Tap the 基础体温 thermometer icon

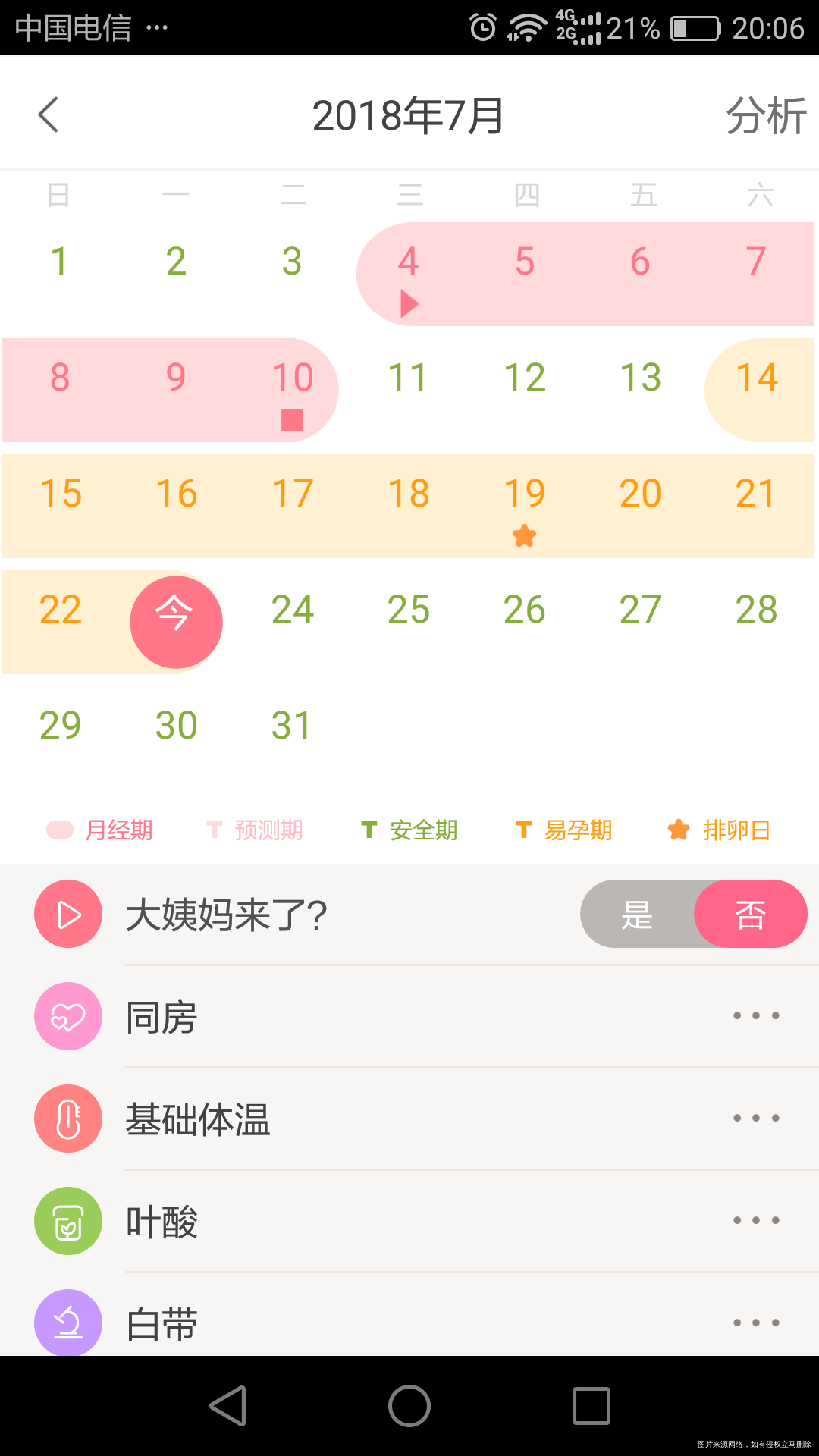(67, 1118)
